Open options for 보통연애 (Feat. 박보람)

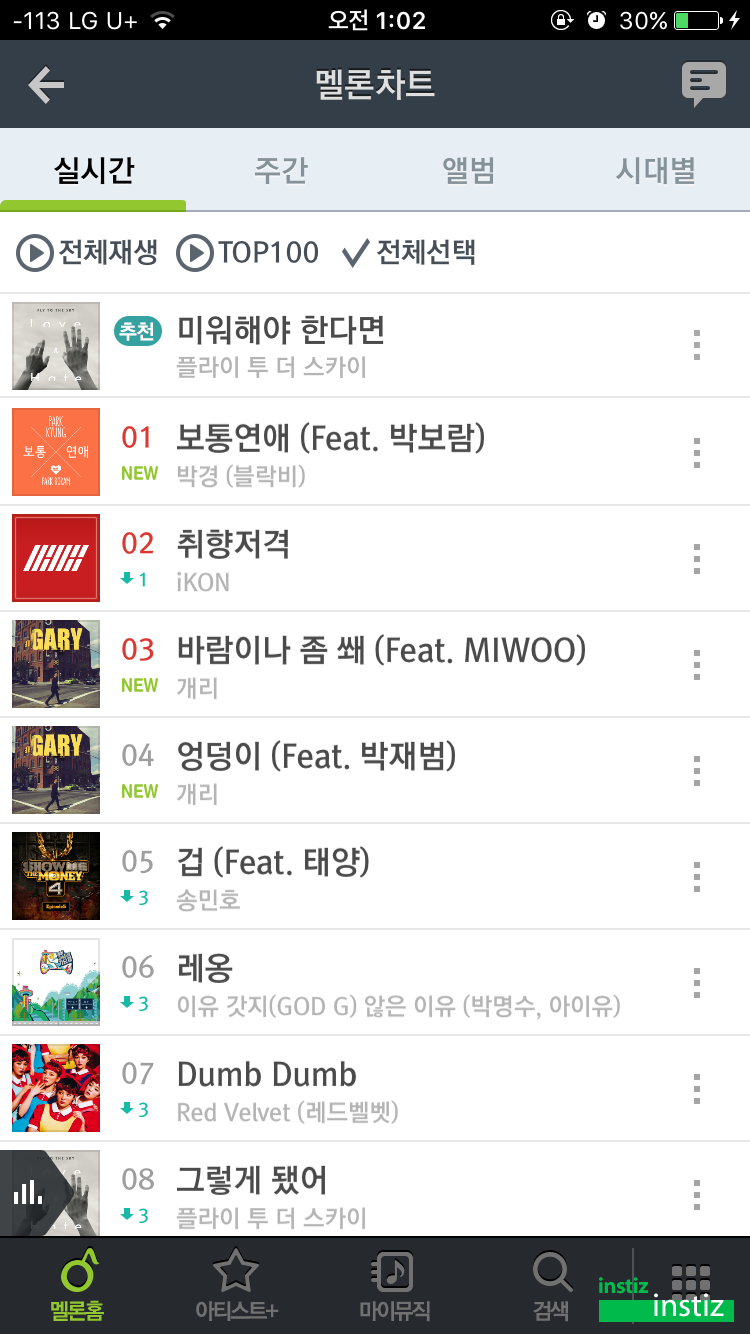(697, 452)
